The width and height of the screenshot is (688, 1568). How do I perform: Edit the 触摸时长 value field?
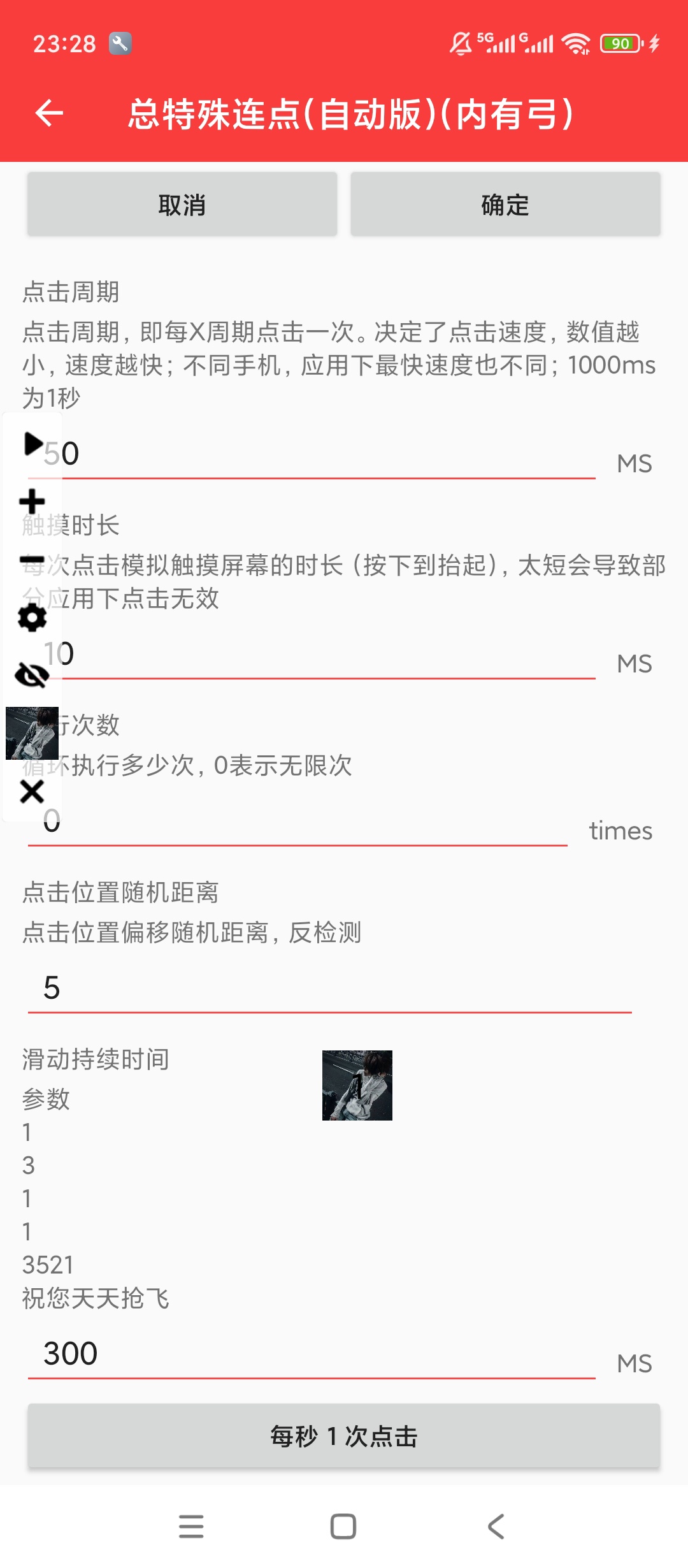pos(319,655)
